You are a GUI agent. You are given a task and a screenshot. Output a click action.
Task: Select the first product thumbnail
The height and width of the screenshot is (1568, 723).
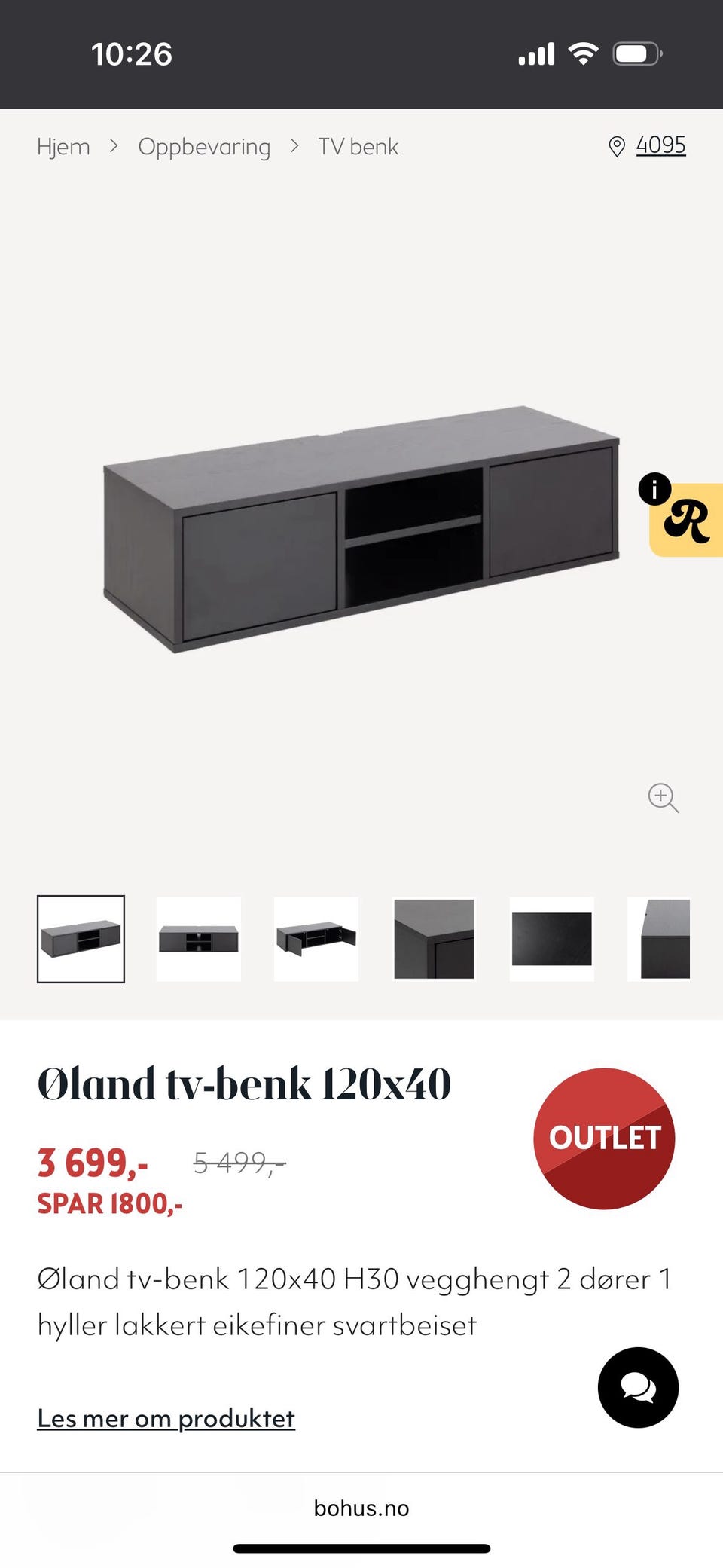(x=81, y=939)
